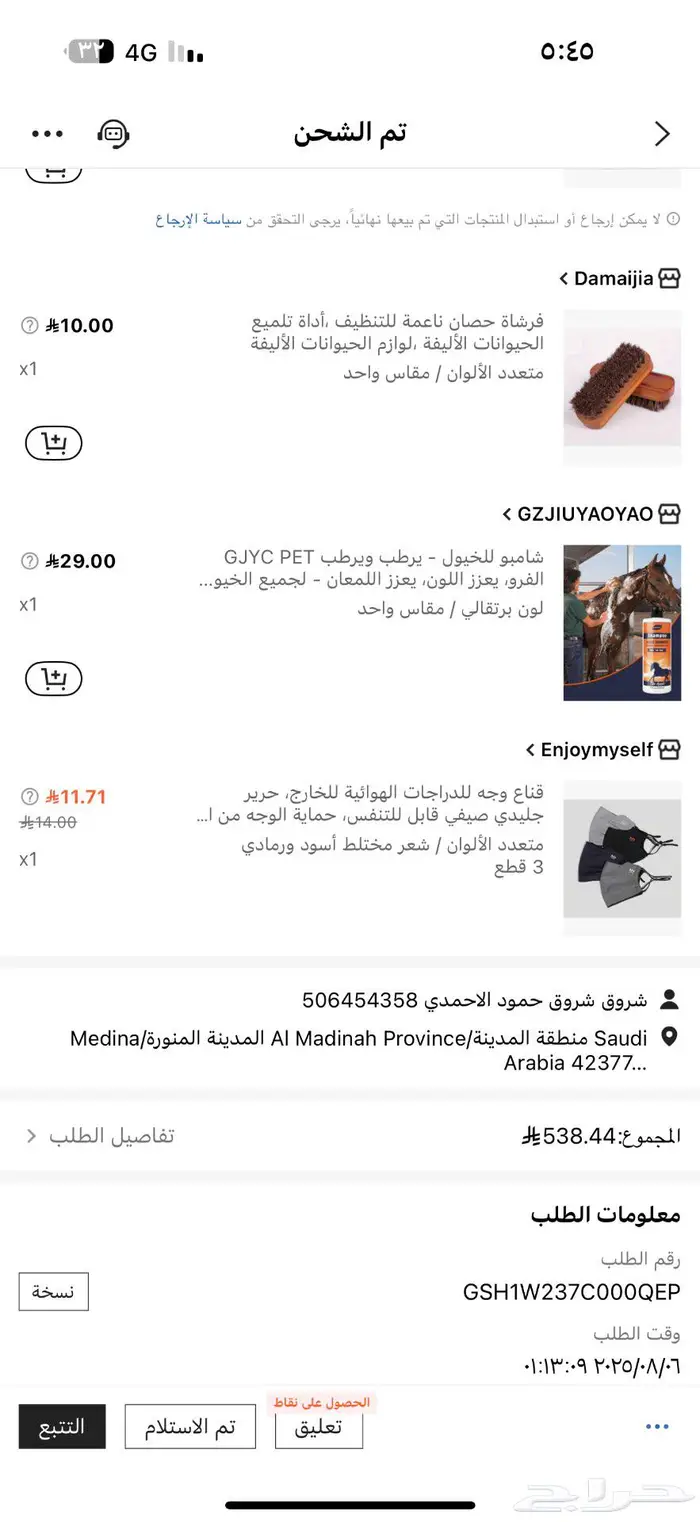Show price info for the 11.71 item
Image resolution: width=700 pixels, height=1522 pixels.
click(x=29, y=797)
